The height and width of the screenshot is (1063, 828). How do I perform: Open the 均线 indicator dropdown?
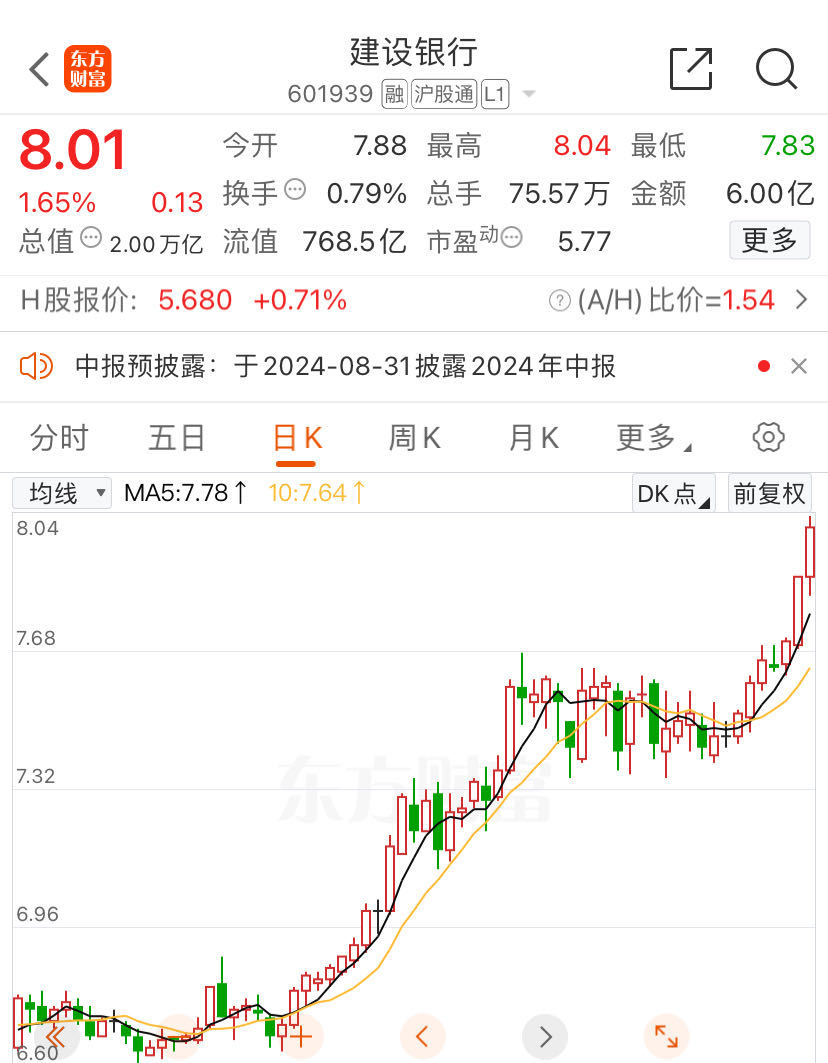(62, 492)
